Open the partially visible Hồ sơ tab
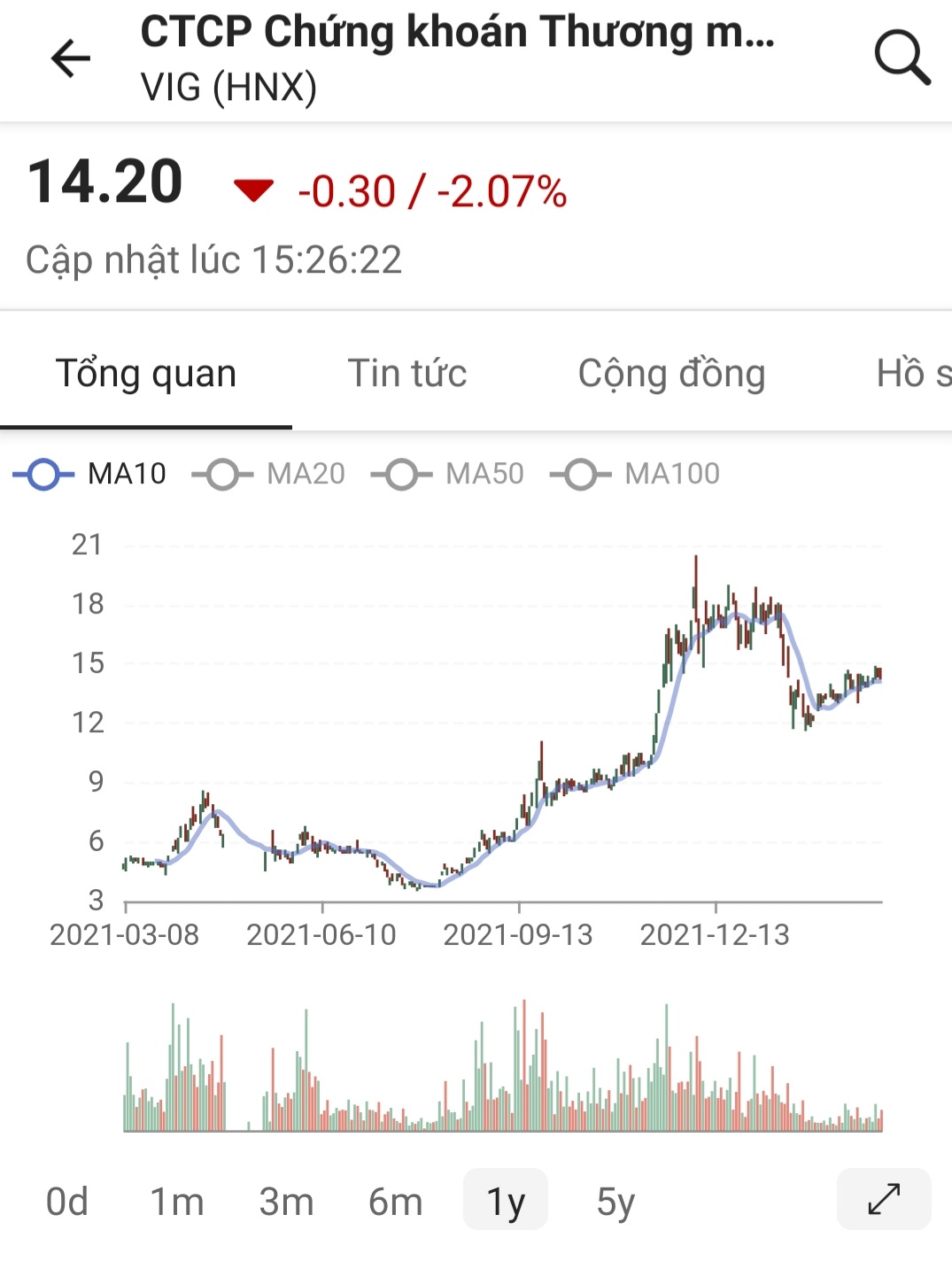 click(913, 373)
